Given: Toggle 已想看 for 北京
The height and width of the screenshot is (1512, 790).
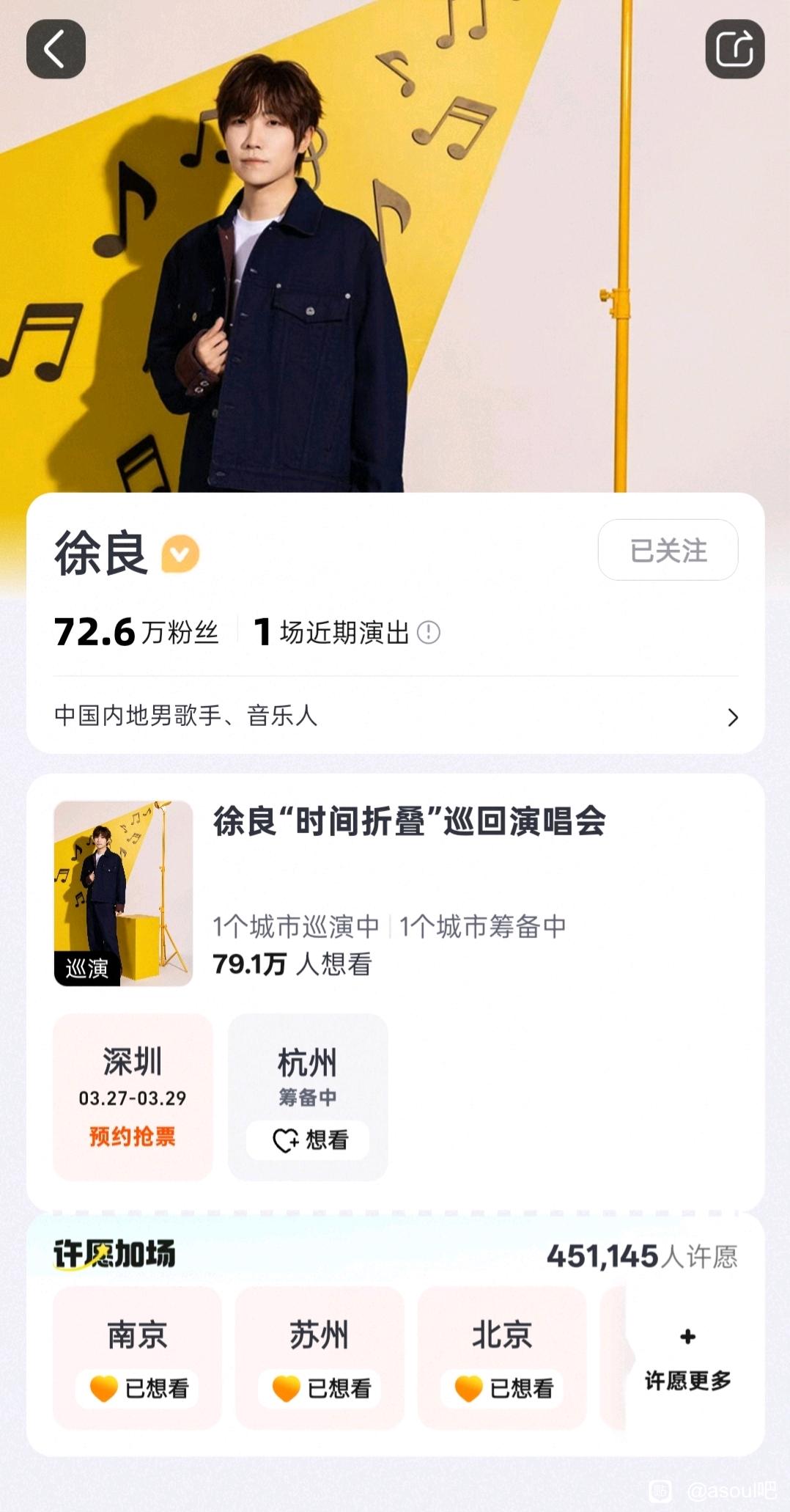Looking at the screenshot, I should 502,1387.
